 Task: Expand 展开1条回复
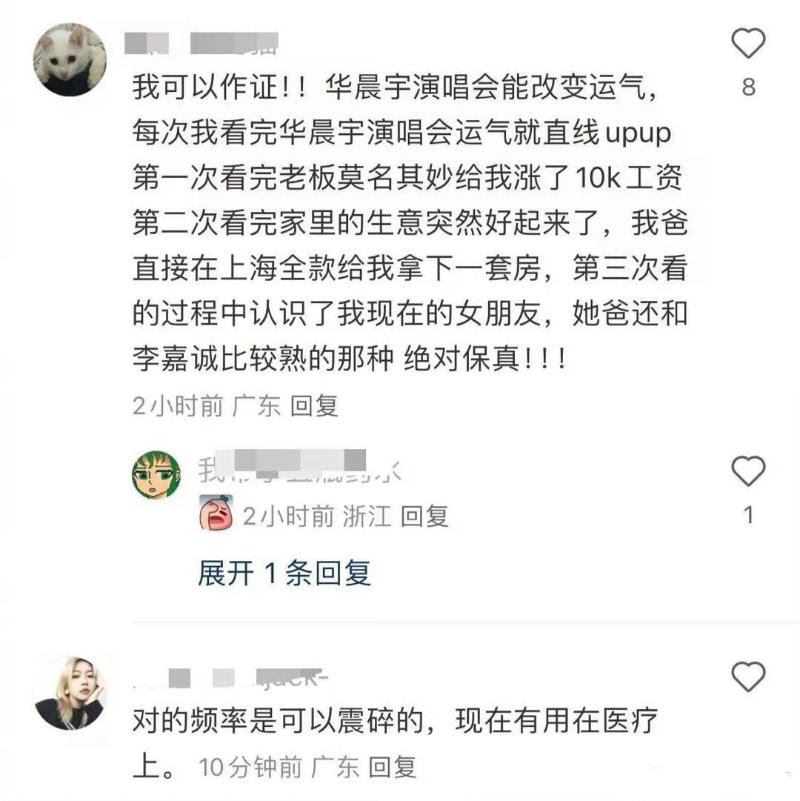click(284, 573)
